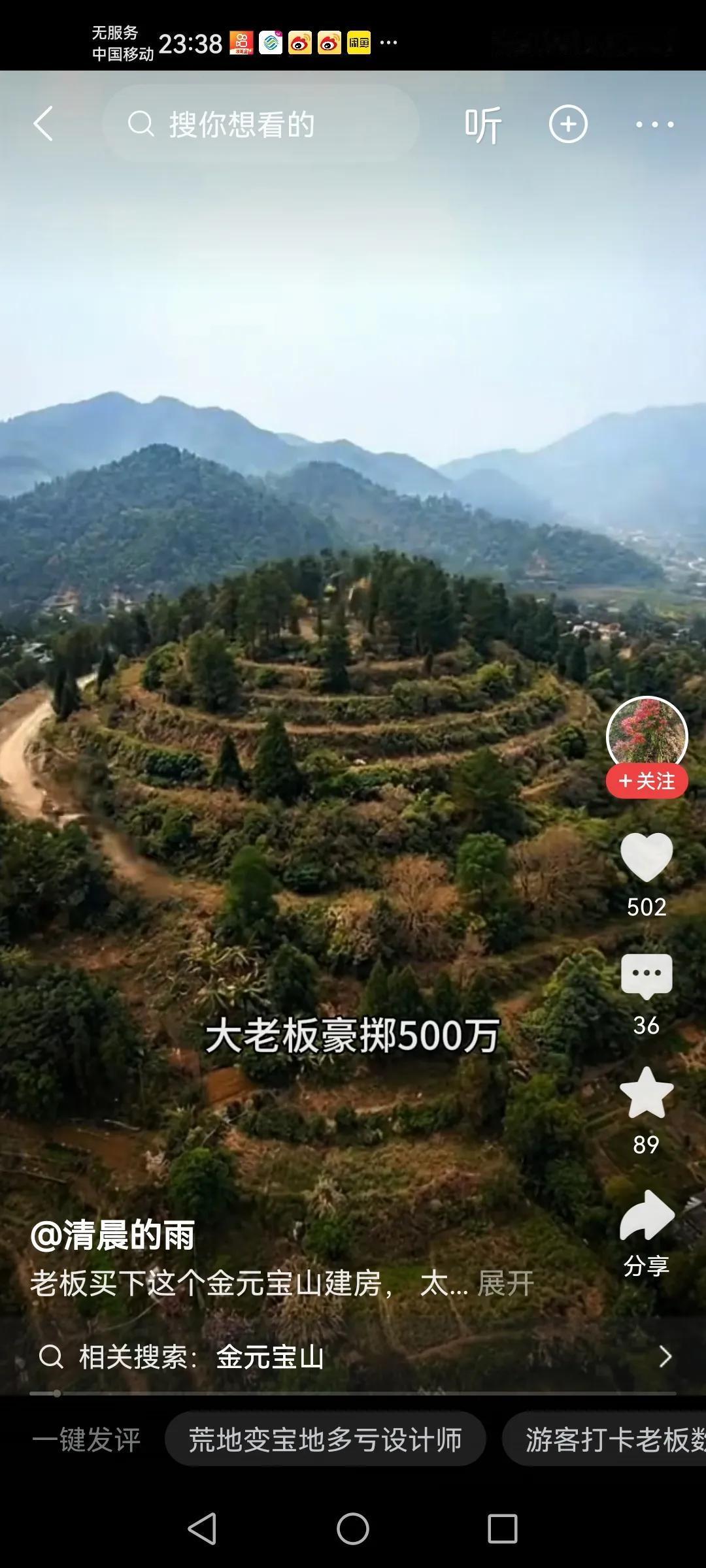The height and width of the screenshot is (1568, 706).
Task: Open the three-dot more options icon
Action: 653,123
